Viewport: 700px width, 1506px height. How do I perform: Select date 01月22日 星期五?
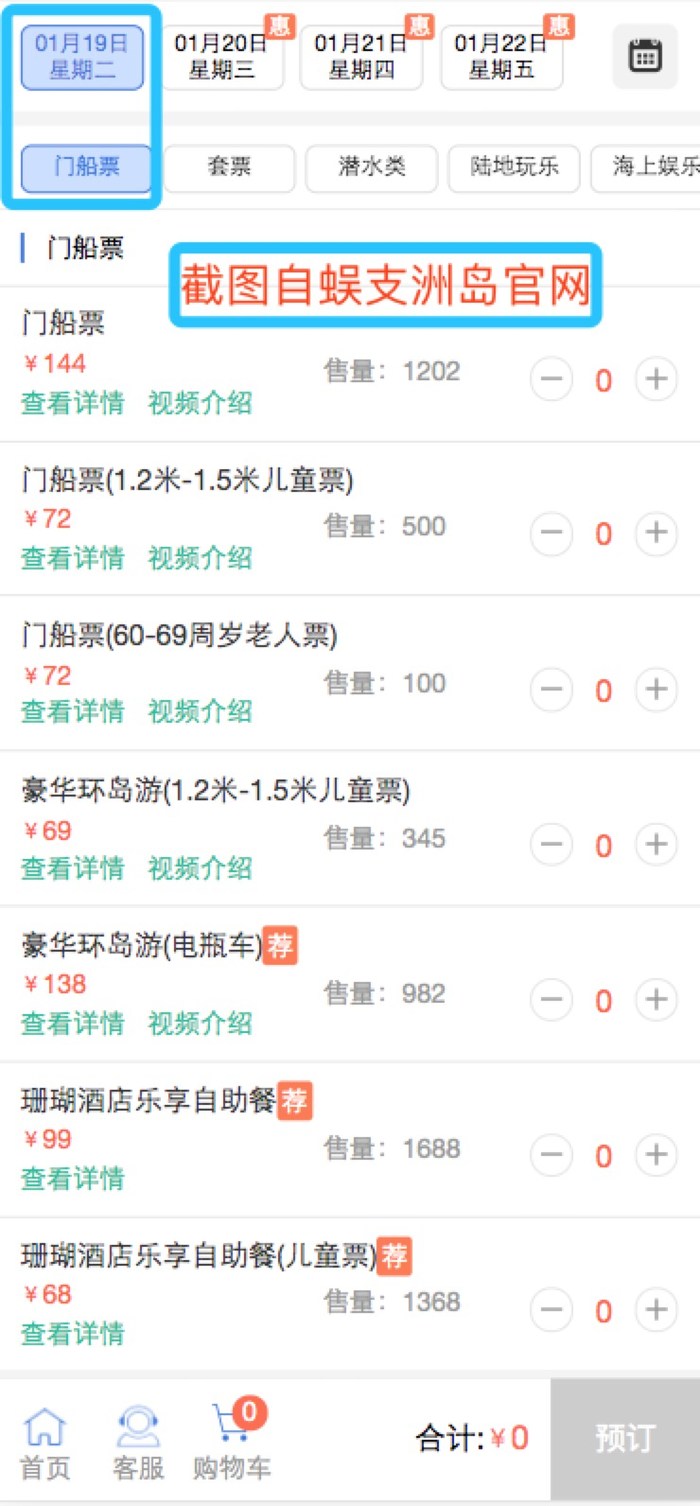501,58
